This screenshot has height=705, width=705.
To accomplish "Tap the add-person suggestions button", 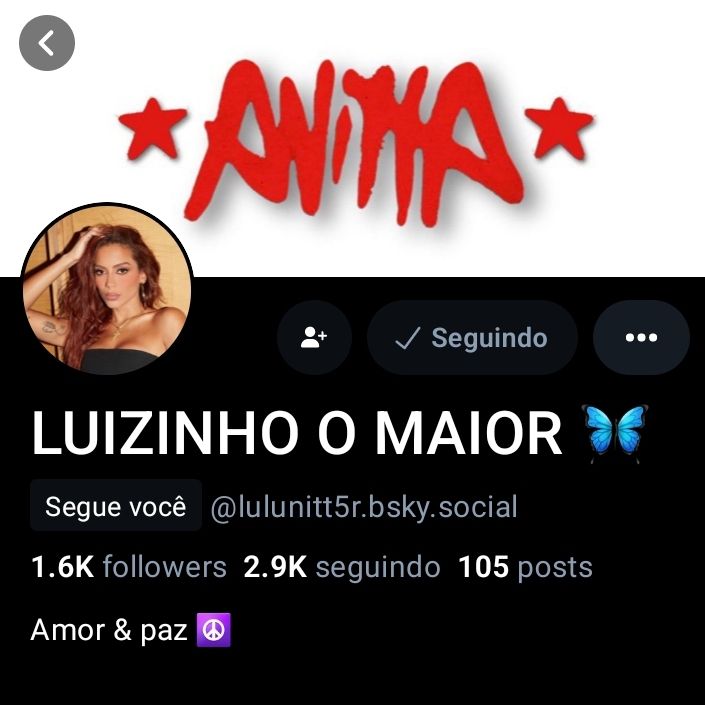I will [x=314, y=338].
